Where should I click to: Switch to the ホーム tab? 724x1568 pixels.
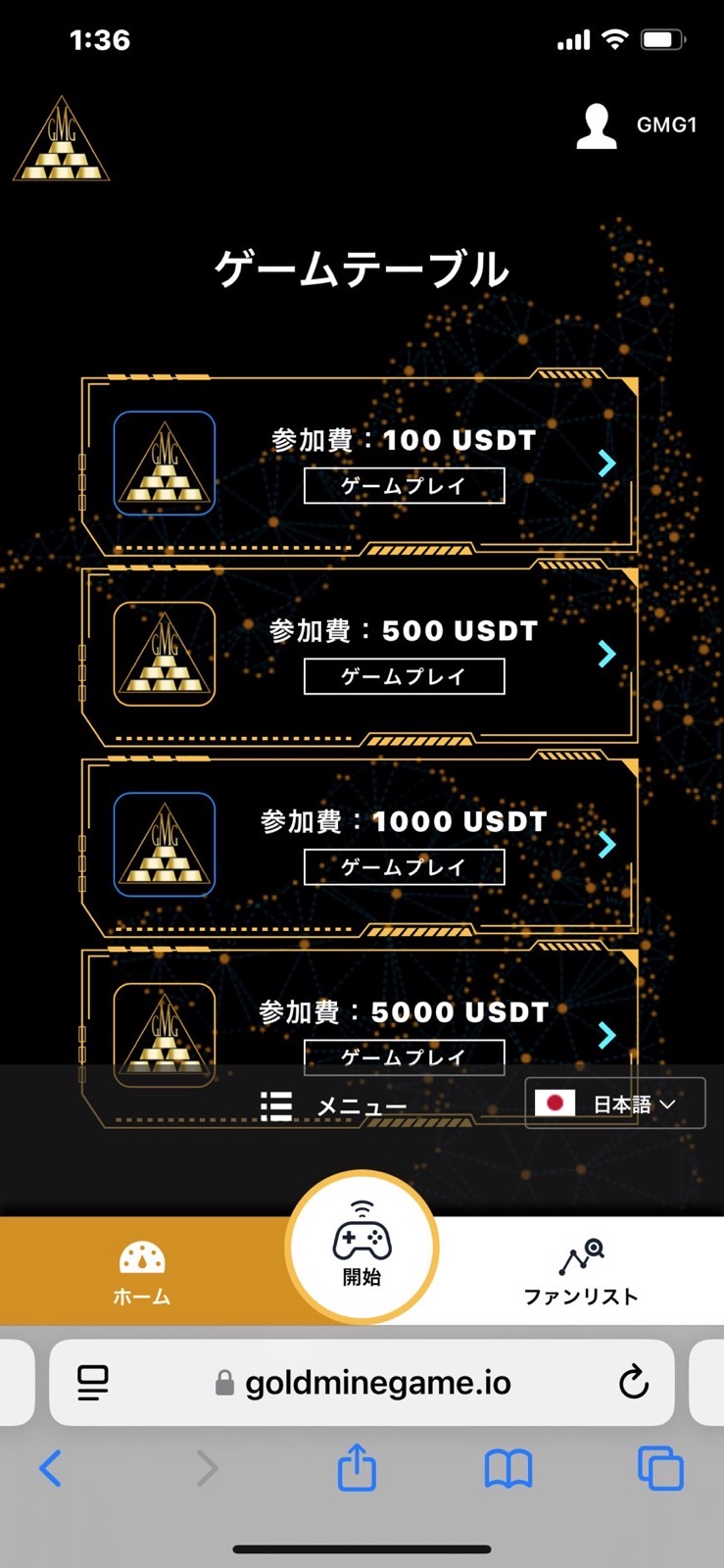[x=142, y=1272]
